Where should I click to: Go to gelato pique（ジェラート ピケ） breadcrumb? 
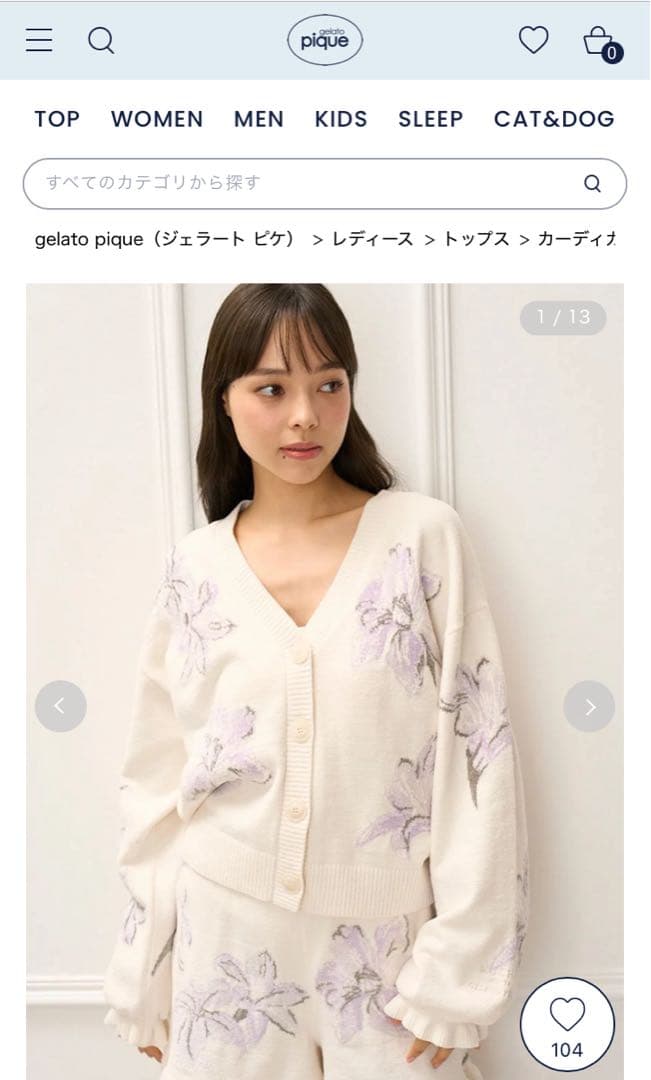(165, 240)
